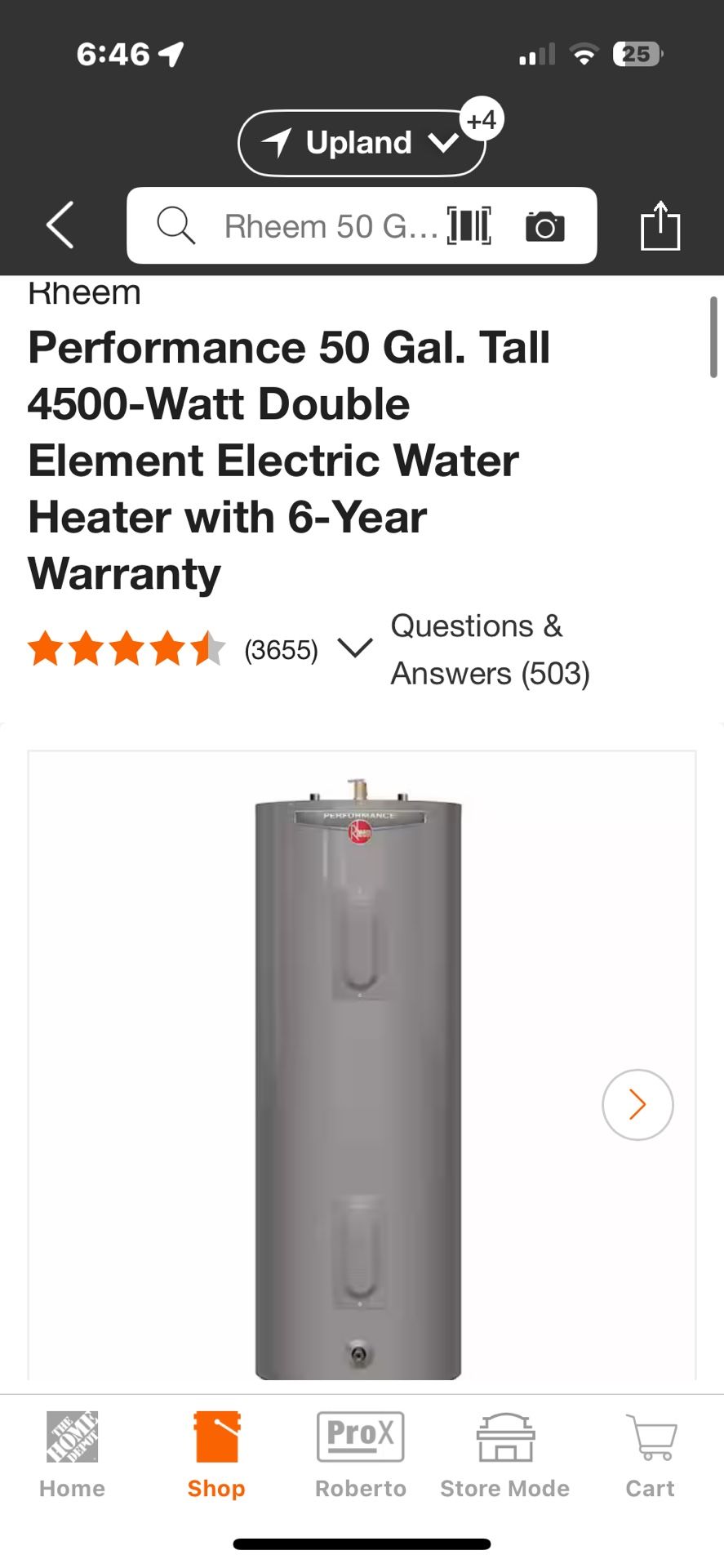Tap the +4 badge on location pill

tap(482, 119)
